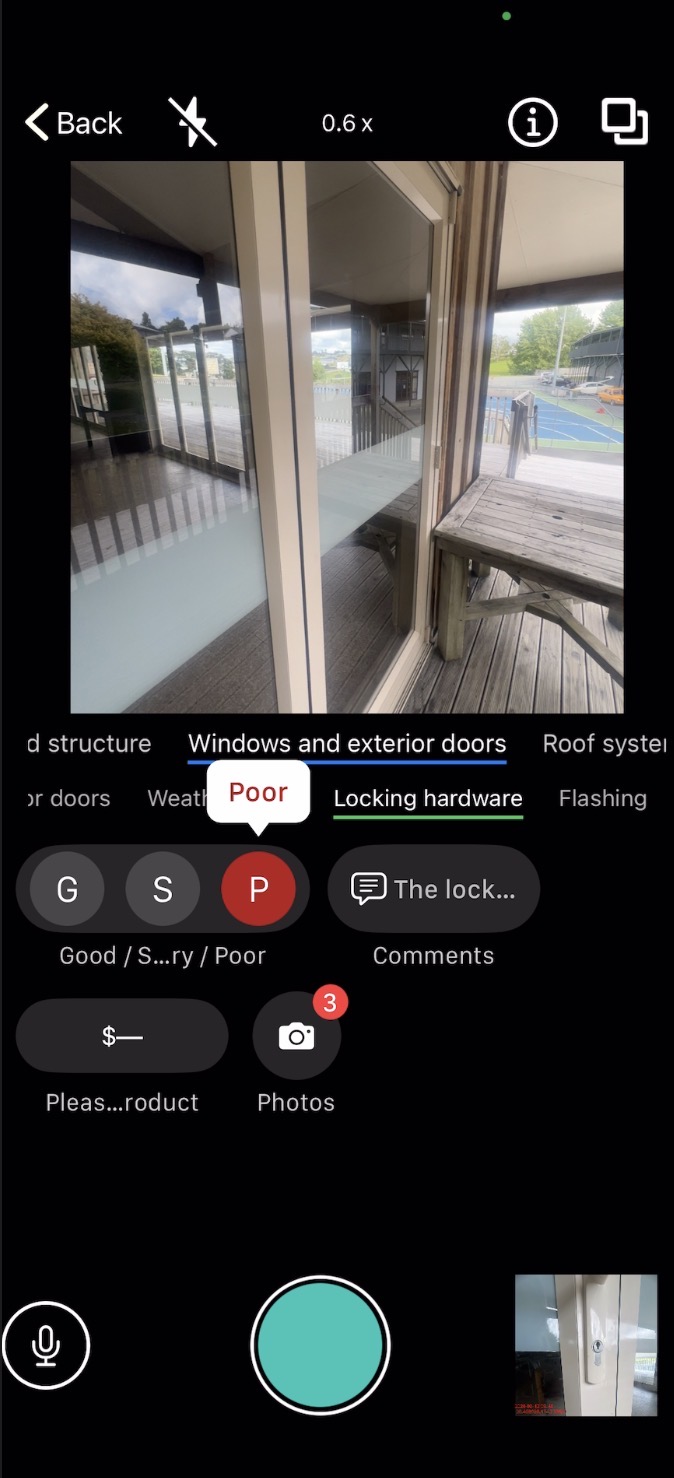This screenshot has width=674, height=1478.
Task: Open the comments field starting "The lock..."
Action: (433, 889)
